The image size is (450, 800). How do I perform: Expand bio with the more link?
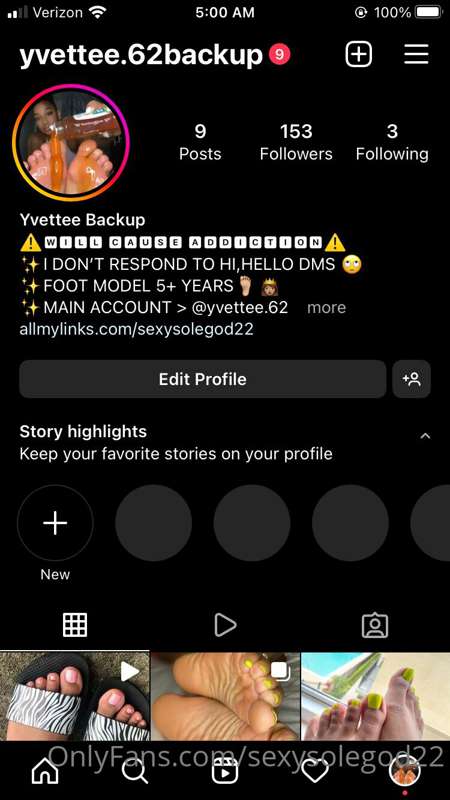click(x=327, y=308)
